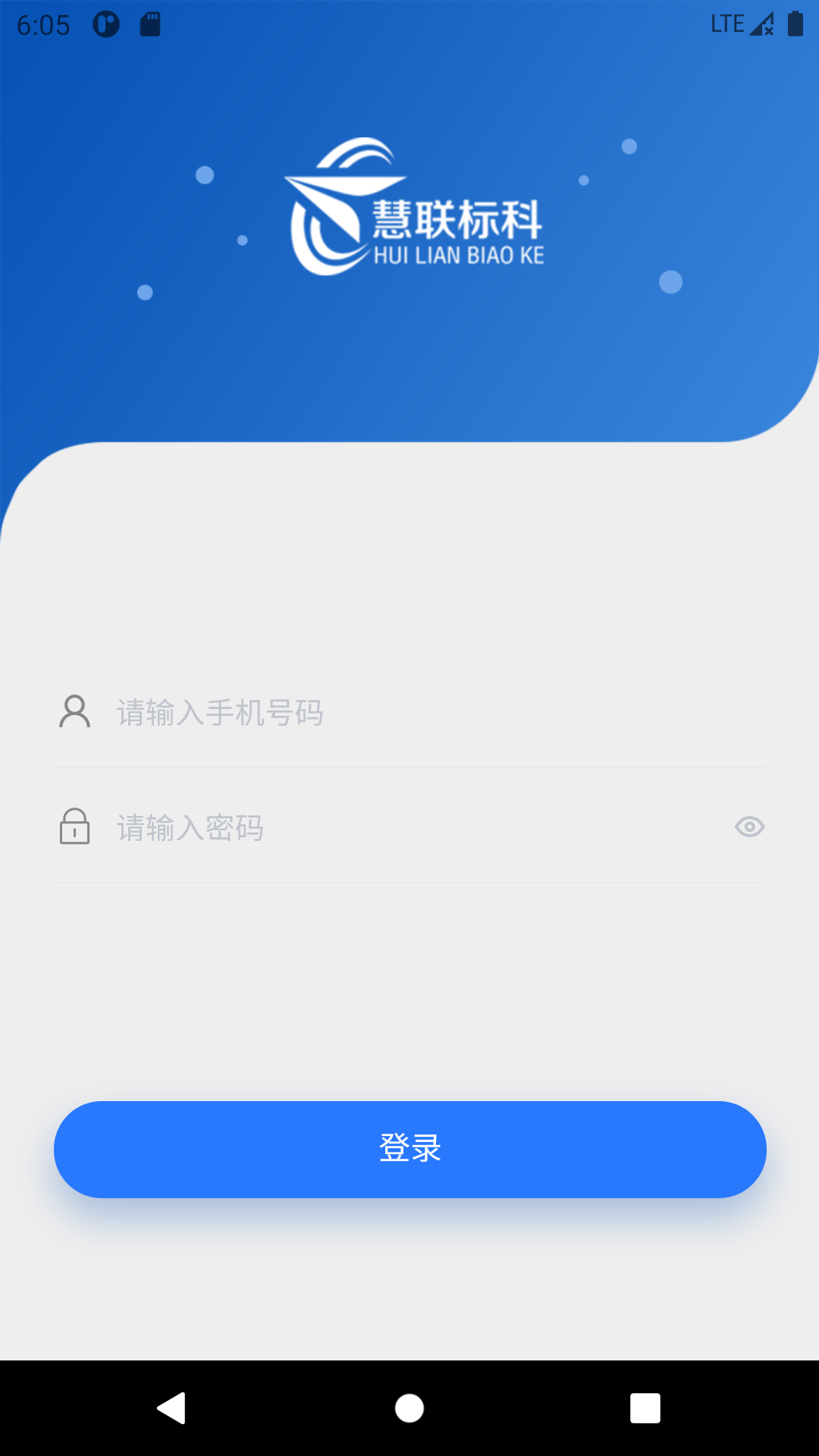Open recent apps from navigation bar

click(x=645, y=1408)
